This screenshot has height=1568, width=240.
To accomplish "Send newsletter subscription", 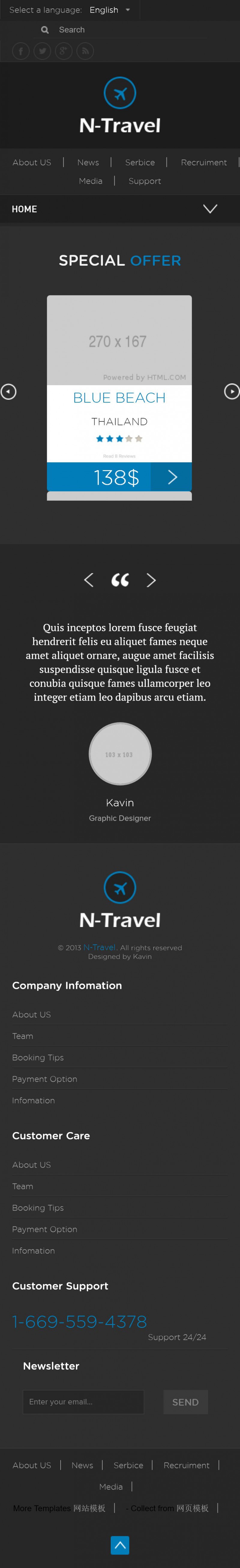I will click(x=185, y=1402).
